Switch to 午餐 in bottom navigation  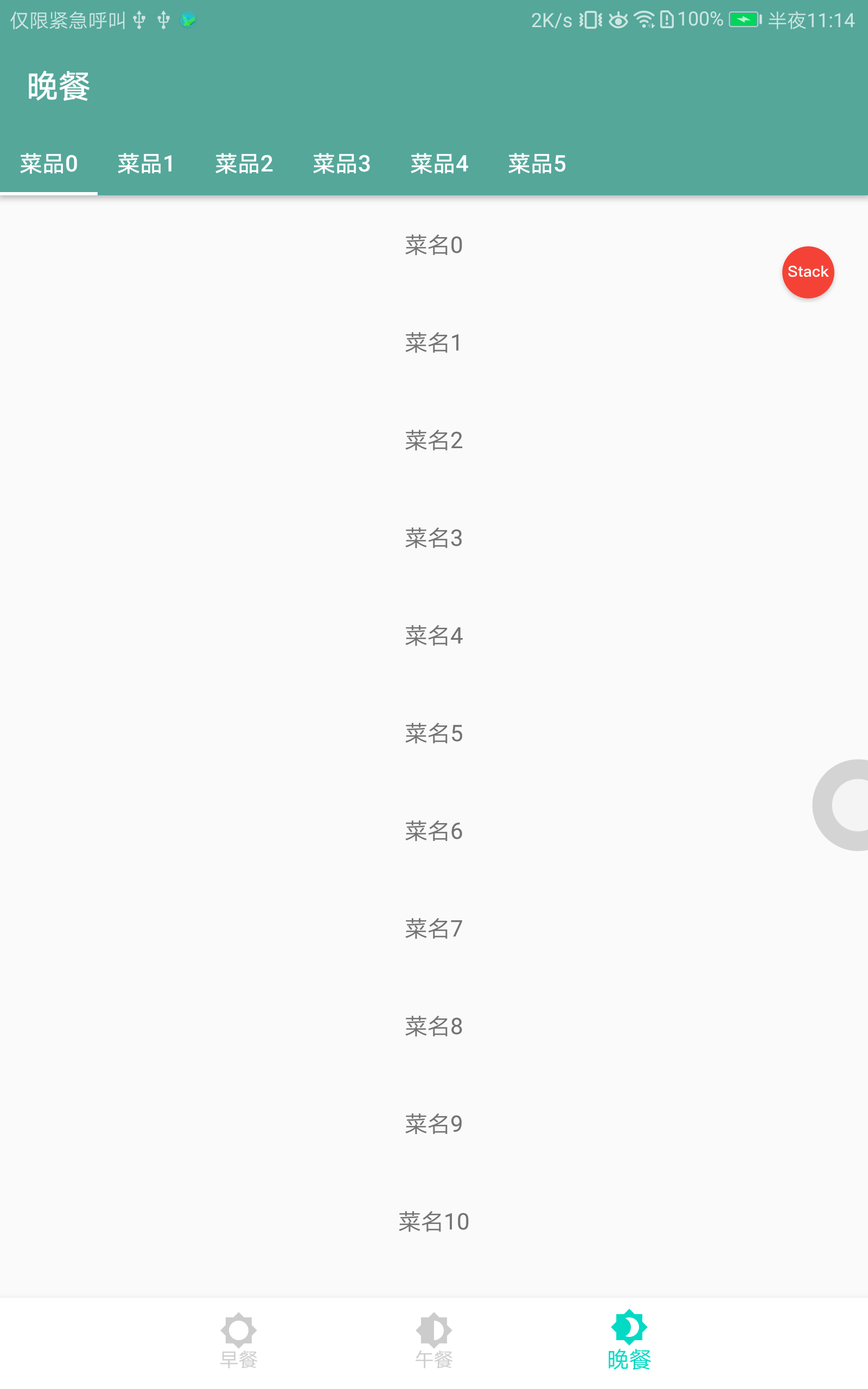click(434, 1340)
